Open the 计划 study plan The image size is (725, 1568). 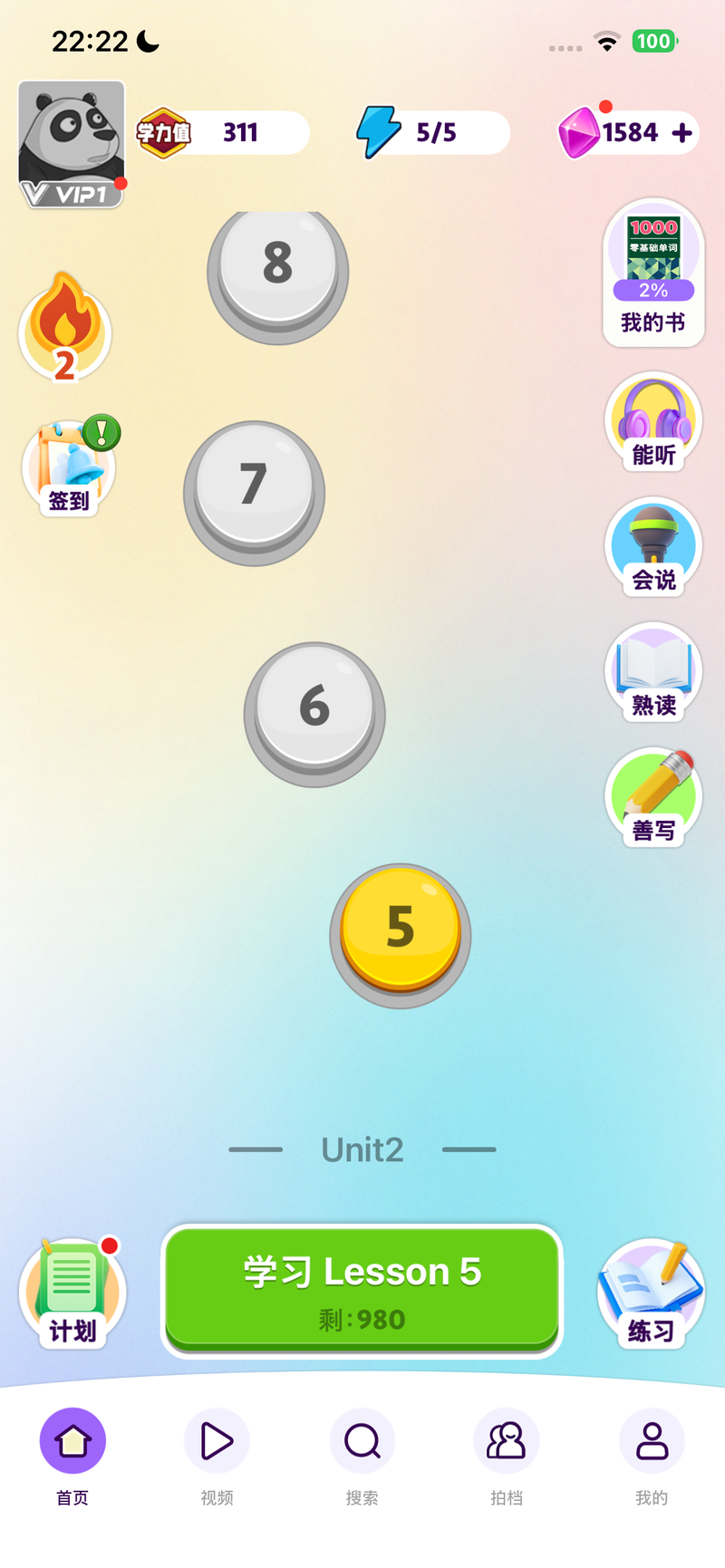(72, 1292)
